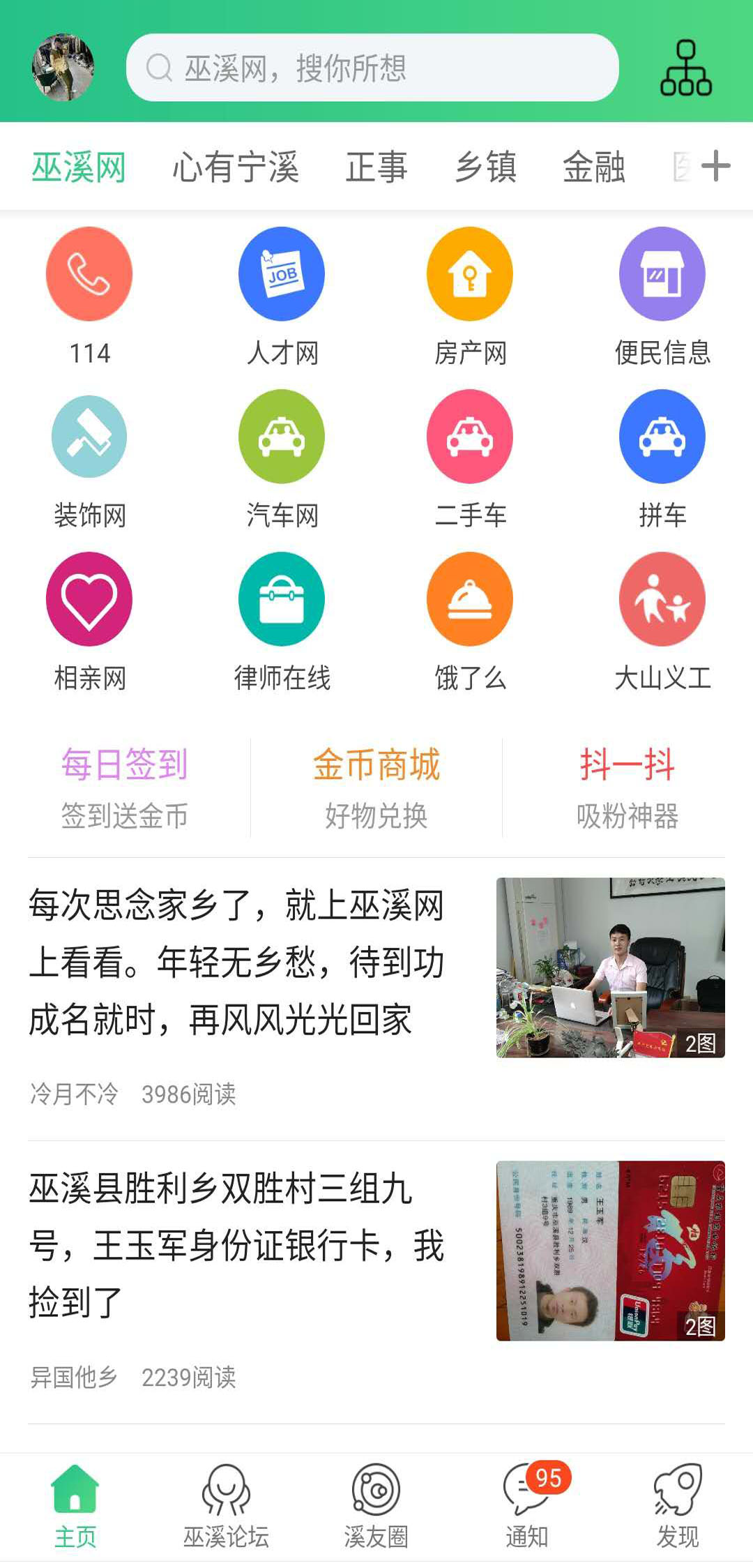Open the 二手车 used car icon
The image size is (753, 1568).
[470, 437]
